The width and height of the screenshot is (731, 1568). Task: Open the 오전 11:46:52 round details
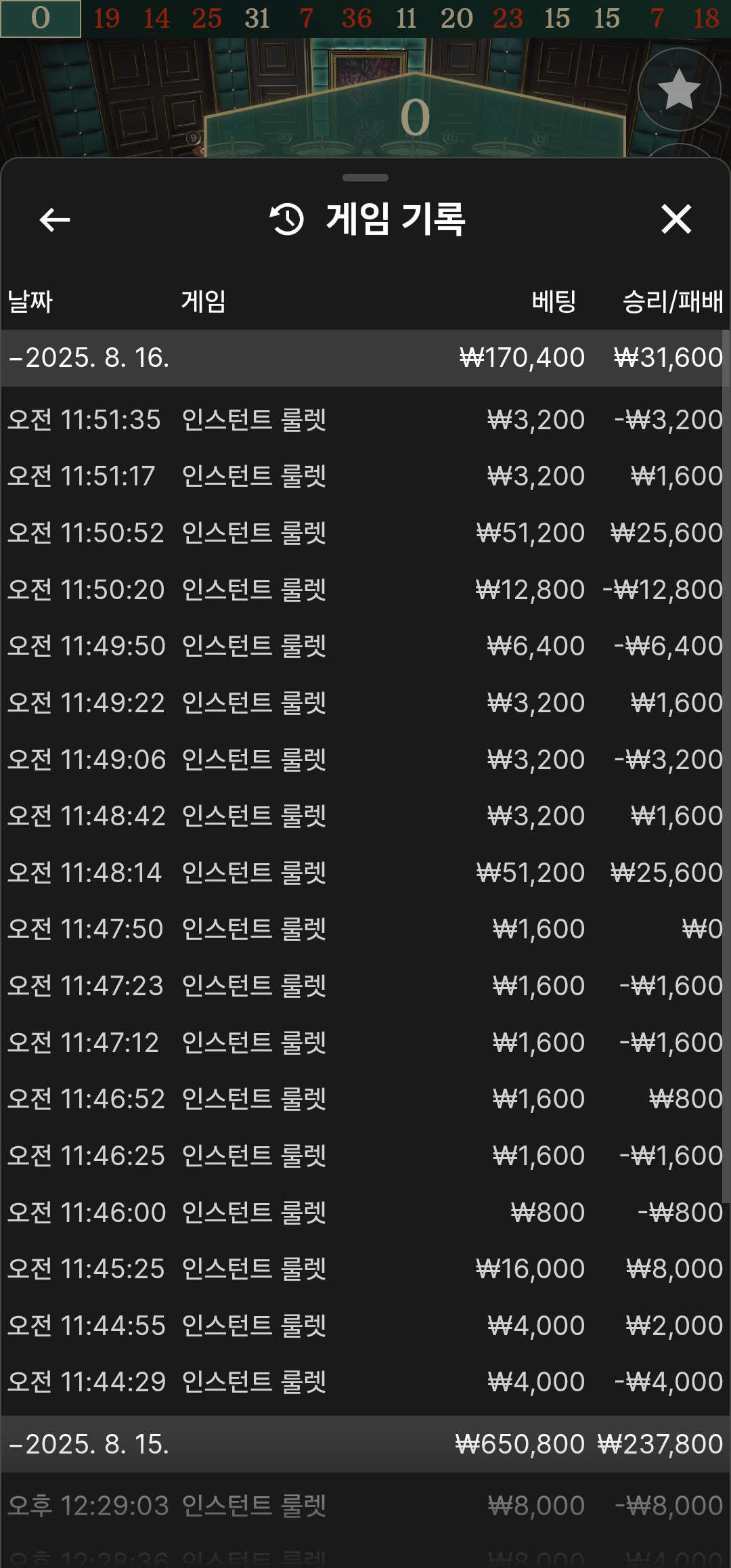tap(364, 1099)
